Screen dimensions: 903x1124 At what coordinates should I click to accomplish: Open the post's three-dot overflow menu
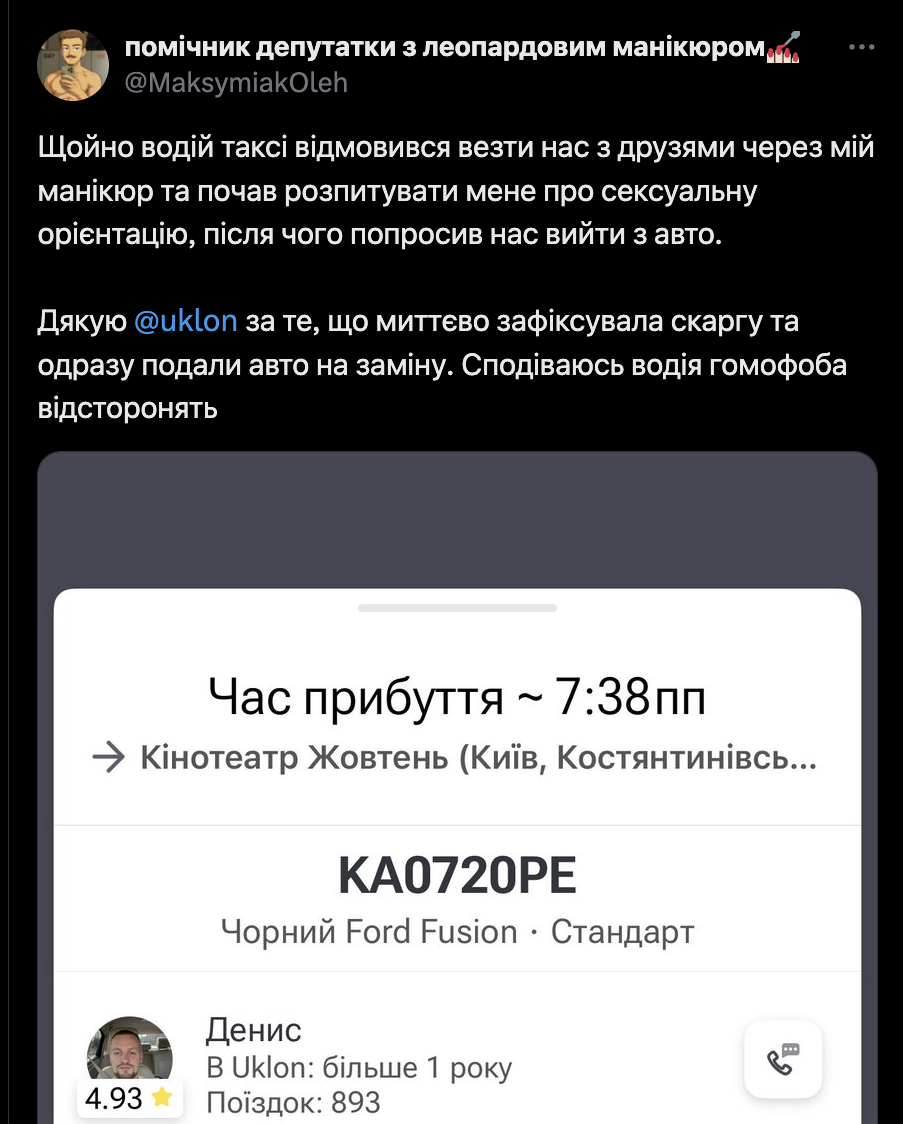[x=863, y=47]
